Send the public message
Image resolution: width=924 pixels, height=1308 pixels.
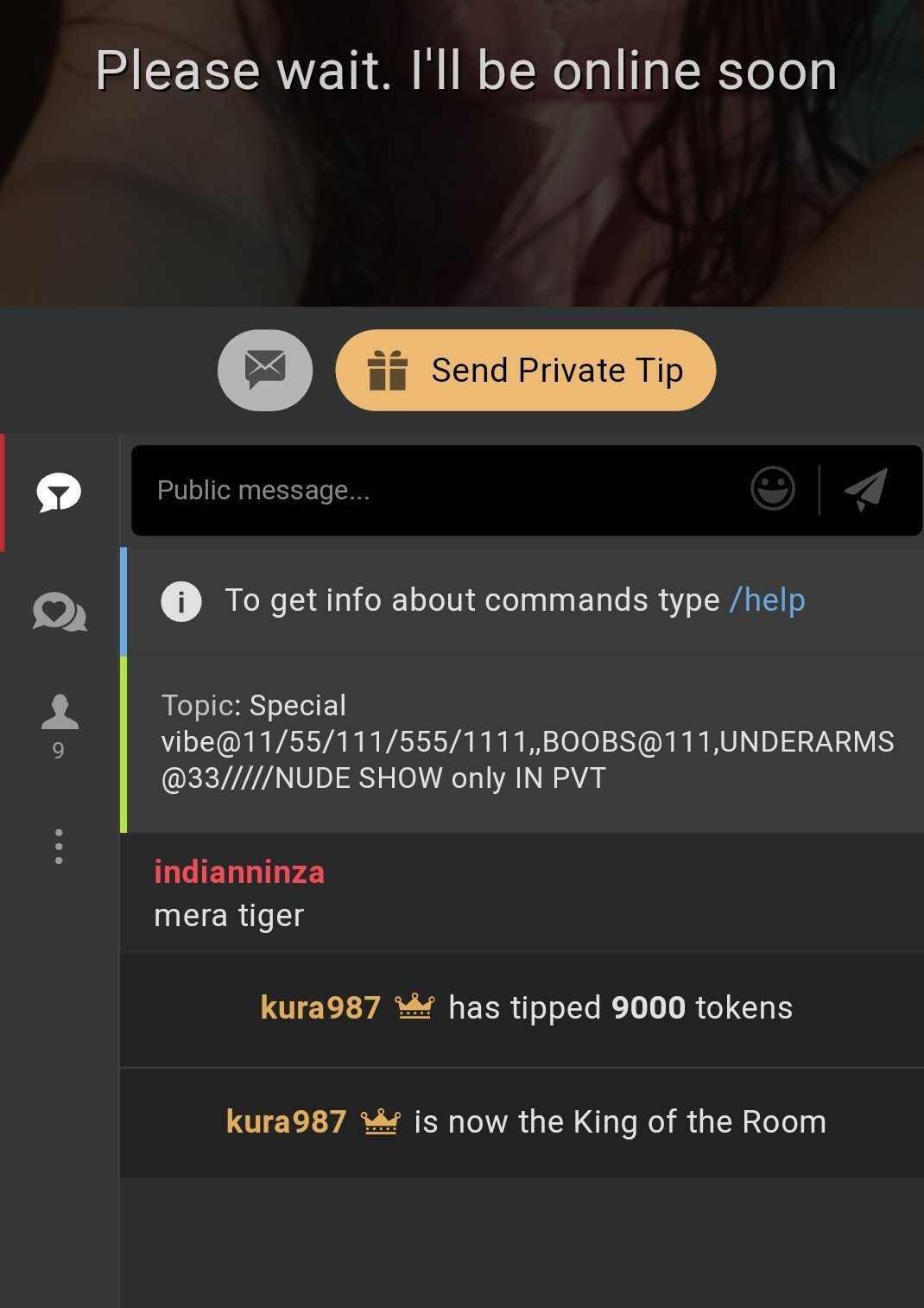[x=866, y=489]
